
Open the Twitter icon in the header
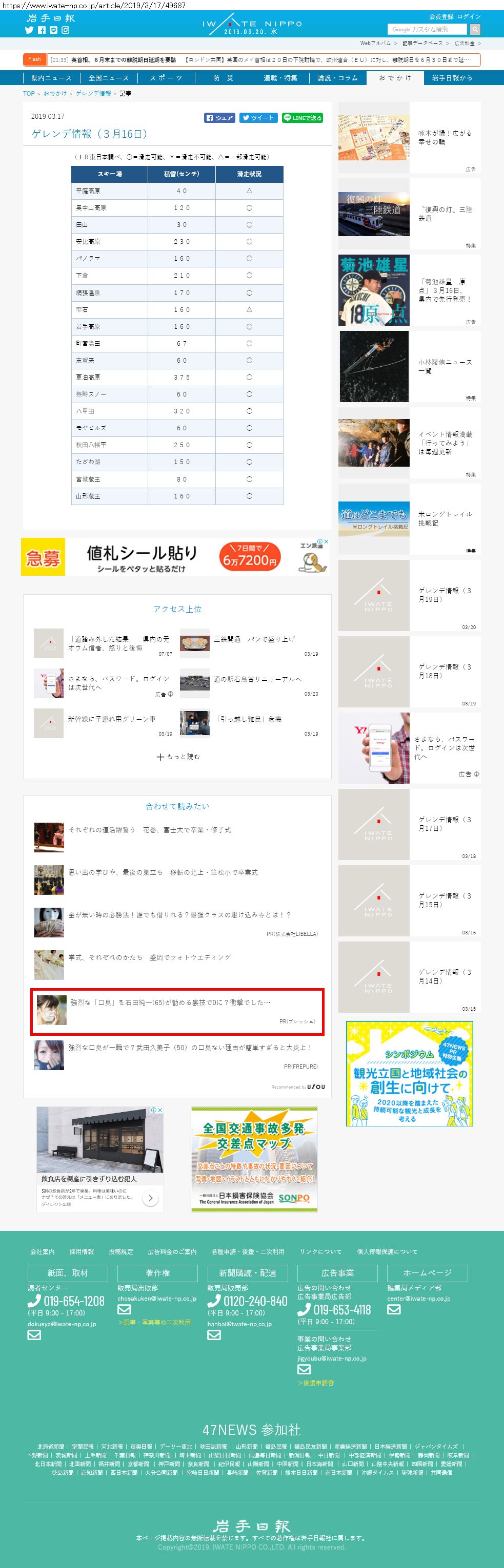(x=29, y=30)
